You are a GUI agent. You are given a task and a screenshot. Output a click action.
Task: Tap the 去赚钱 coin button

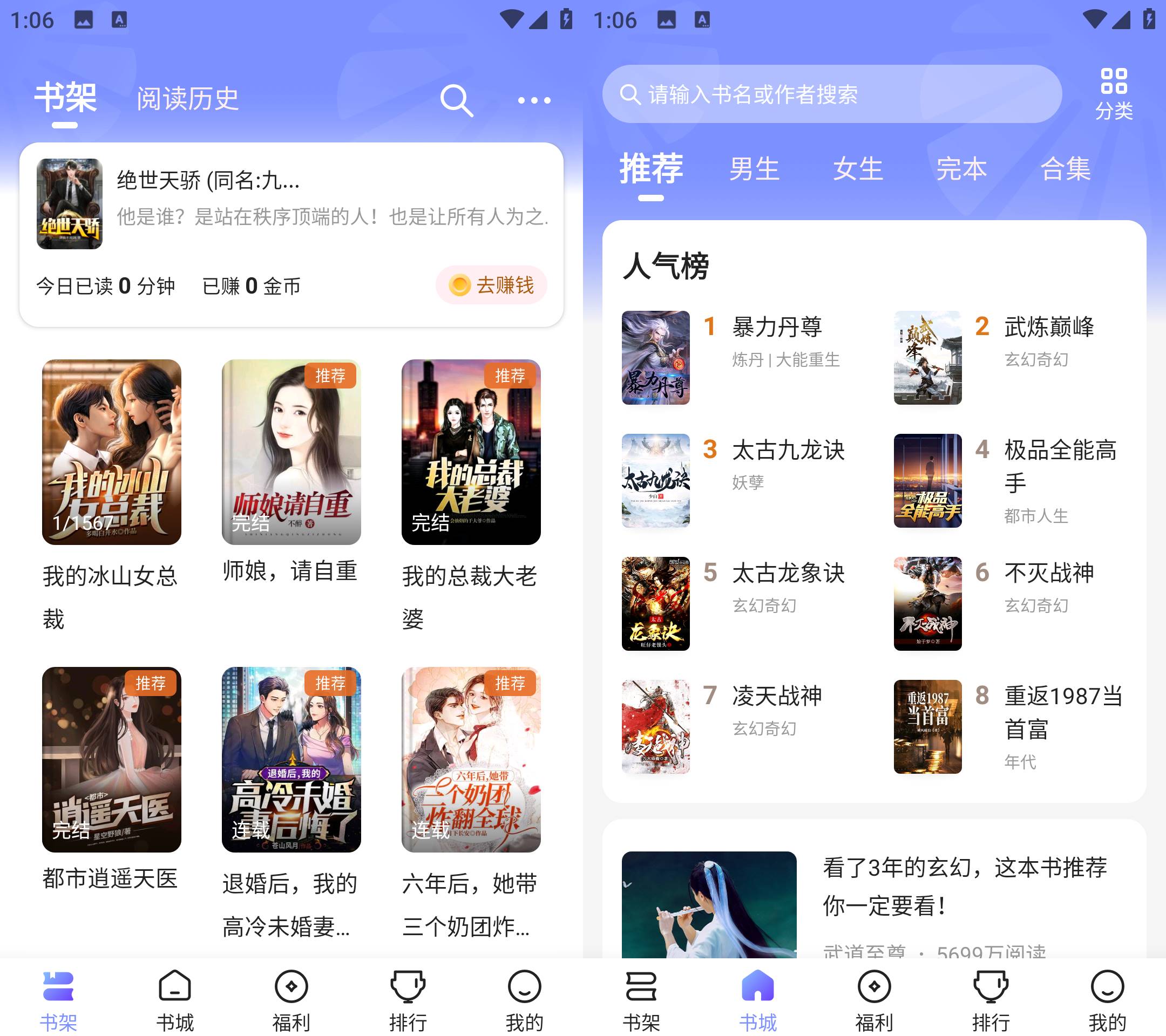coord(491,285)
